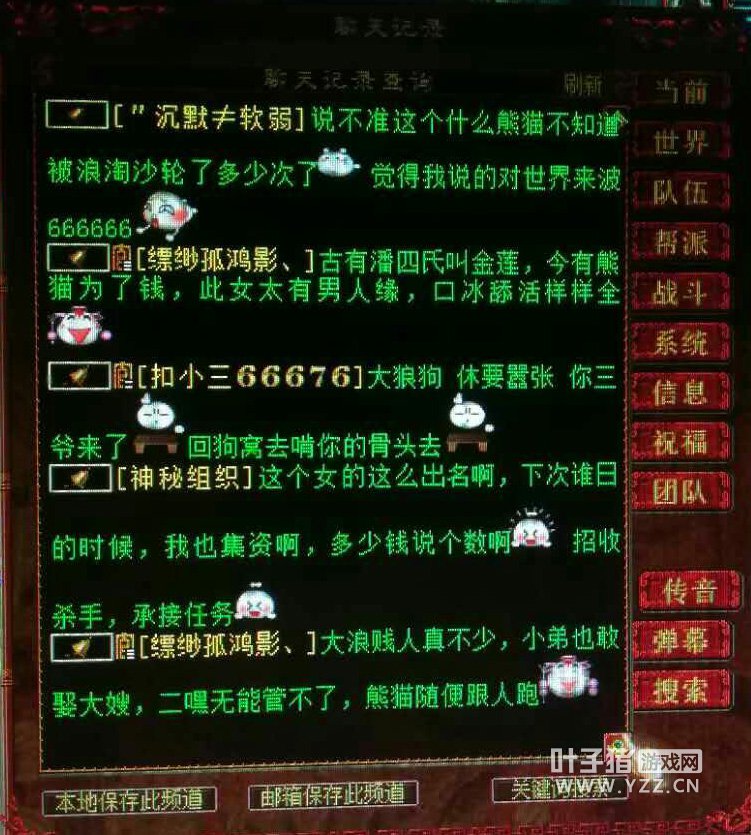This screenshot has width=751, height=835.
Task: Tap 邮箱保存此频道 to save by email
Action: 332,795
